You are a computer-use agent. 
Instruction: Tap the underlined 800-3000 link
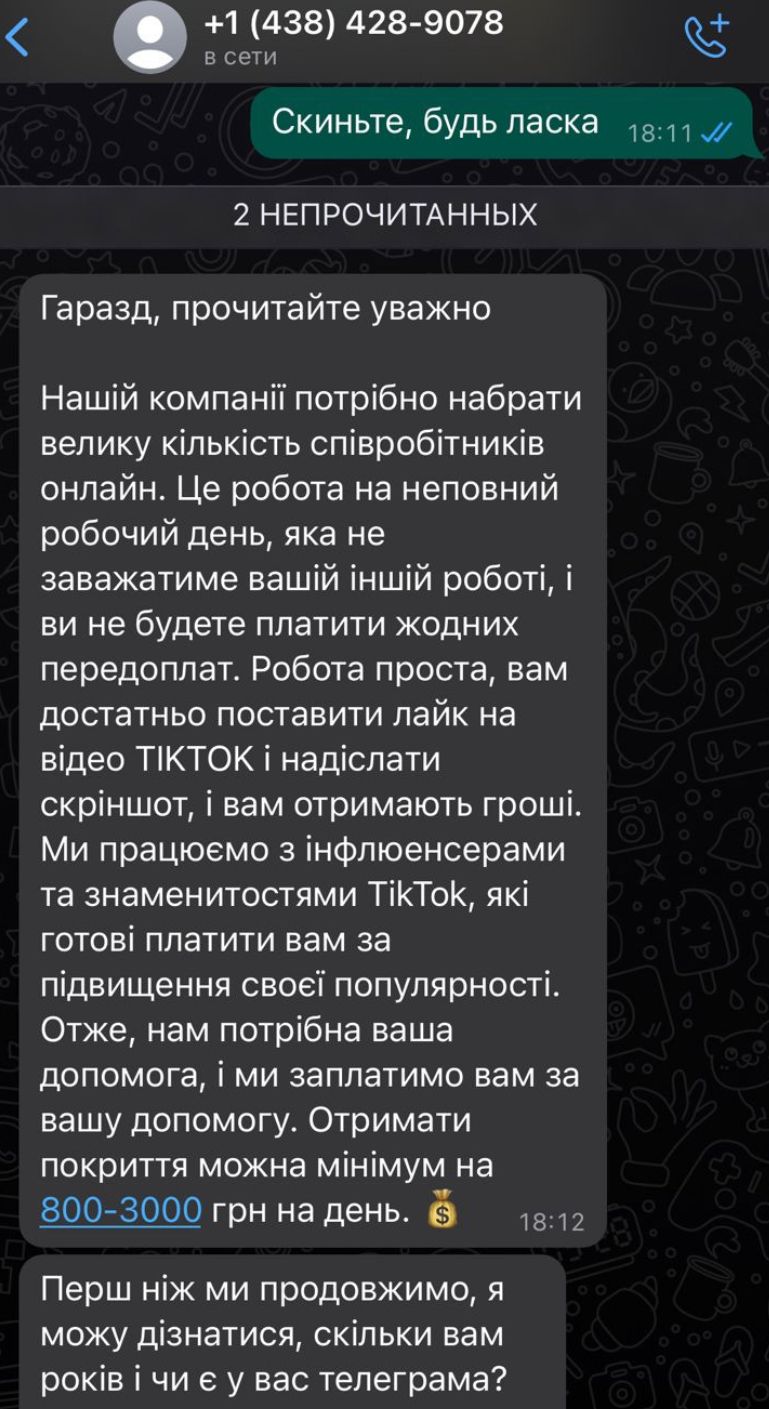coord(121,1211)
